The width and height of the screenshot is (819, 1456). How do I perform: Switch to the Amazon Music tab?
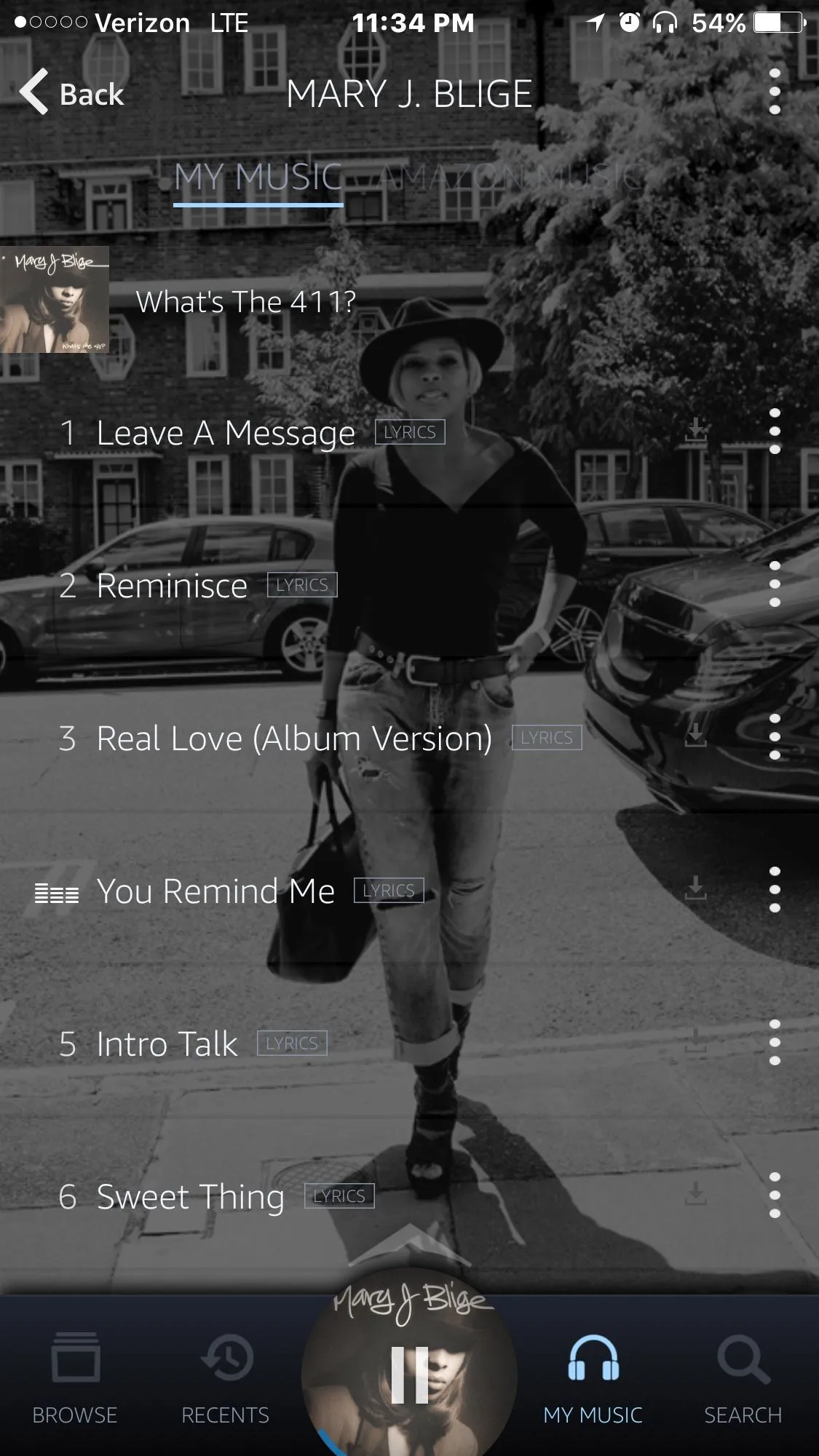(510, 177)
